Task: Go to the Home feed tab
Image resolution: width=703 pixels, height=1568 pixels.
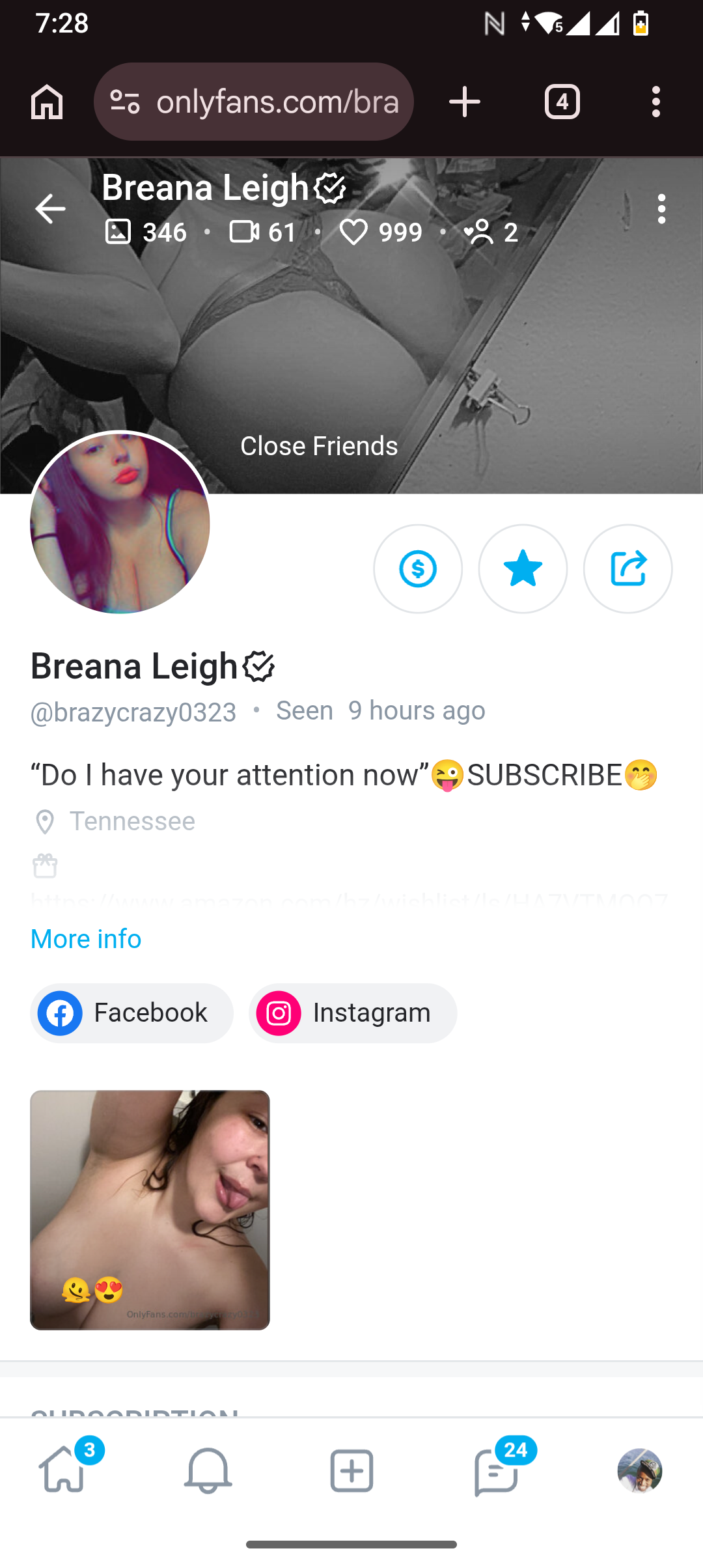Action: (x=64, y=1470)
